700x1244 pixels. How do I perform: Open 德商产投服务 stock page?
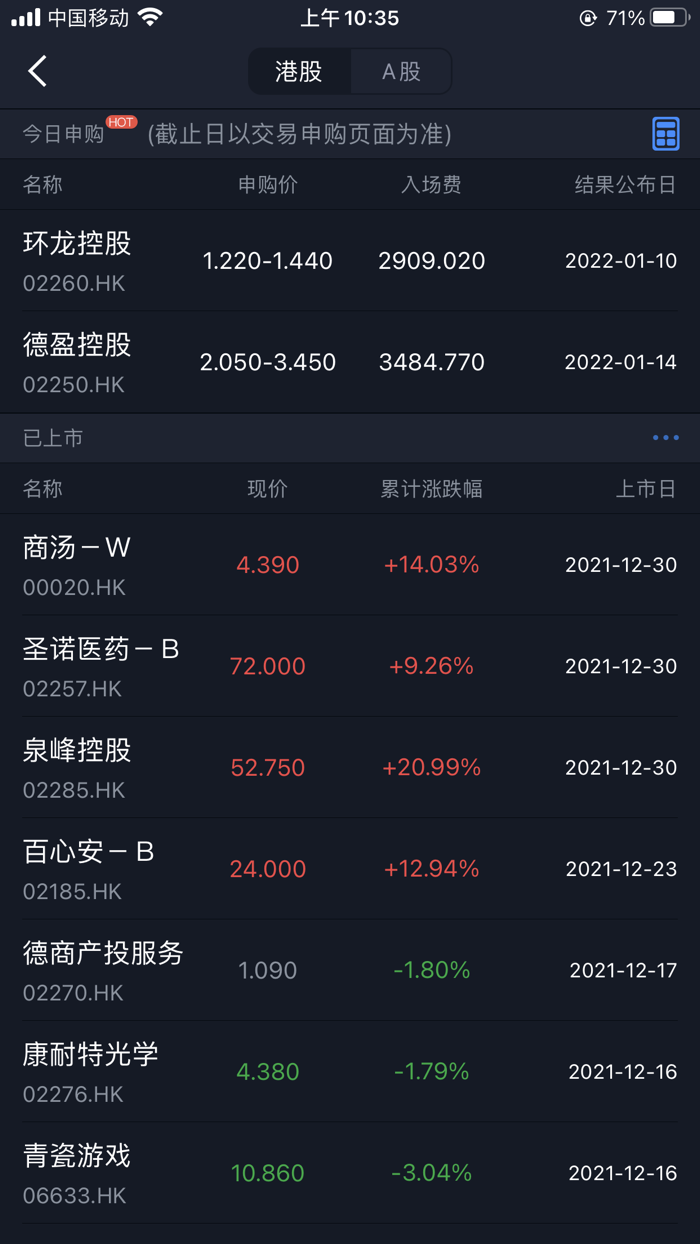tap(350, 970)
